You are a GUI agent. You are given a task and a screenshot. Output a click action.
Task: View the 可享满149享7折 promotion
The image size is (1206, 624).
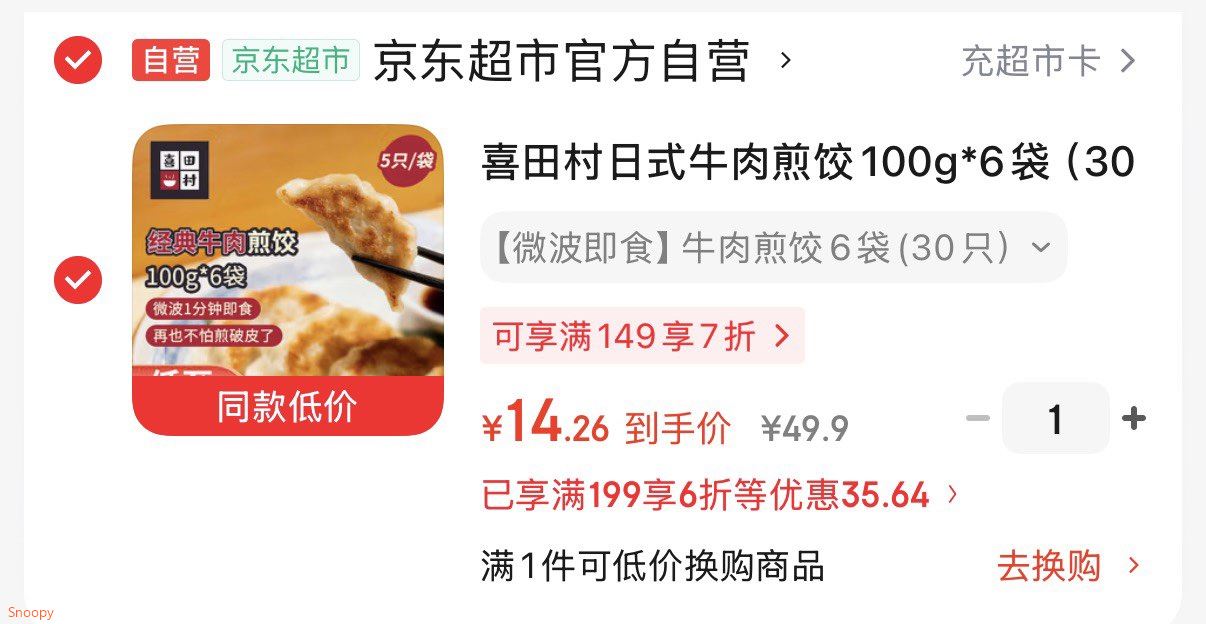[642, 336]
